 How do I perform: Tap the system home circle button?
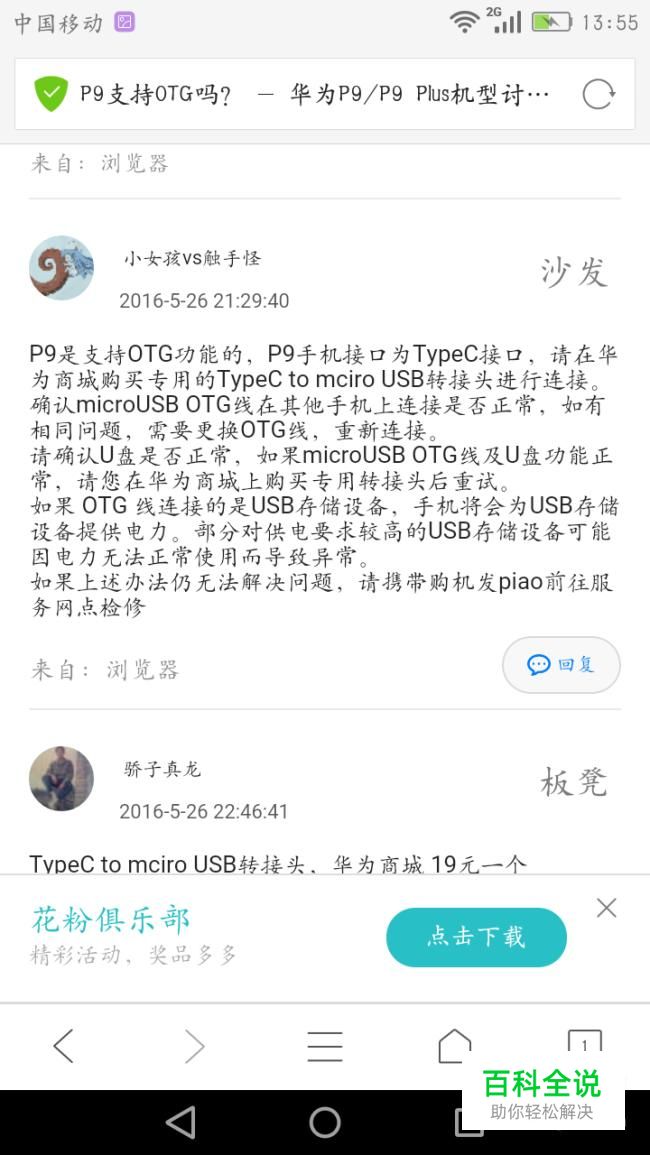pos(325,1123)
